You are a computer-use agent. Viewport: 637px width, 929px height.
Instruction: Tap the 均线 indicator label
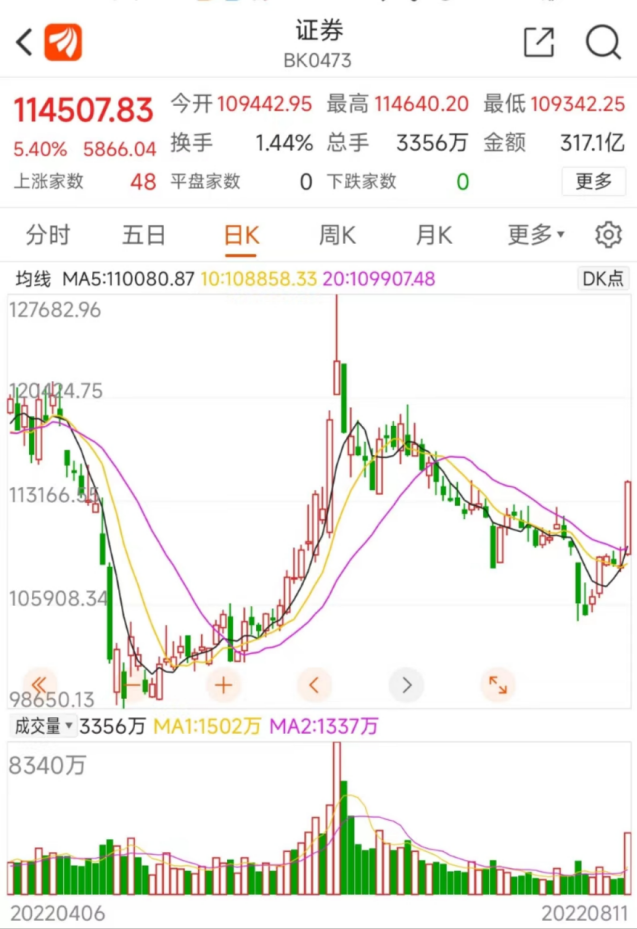[x=32, y=279]
